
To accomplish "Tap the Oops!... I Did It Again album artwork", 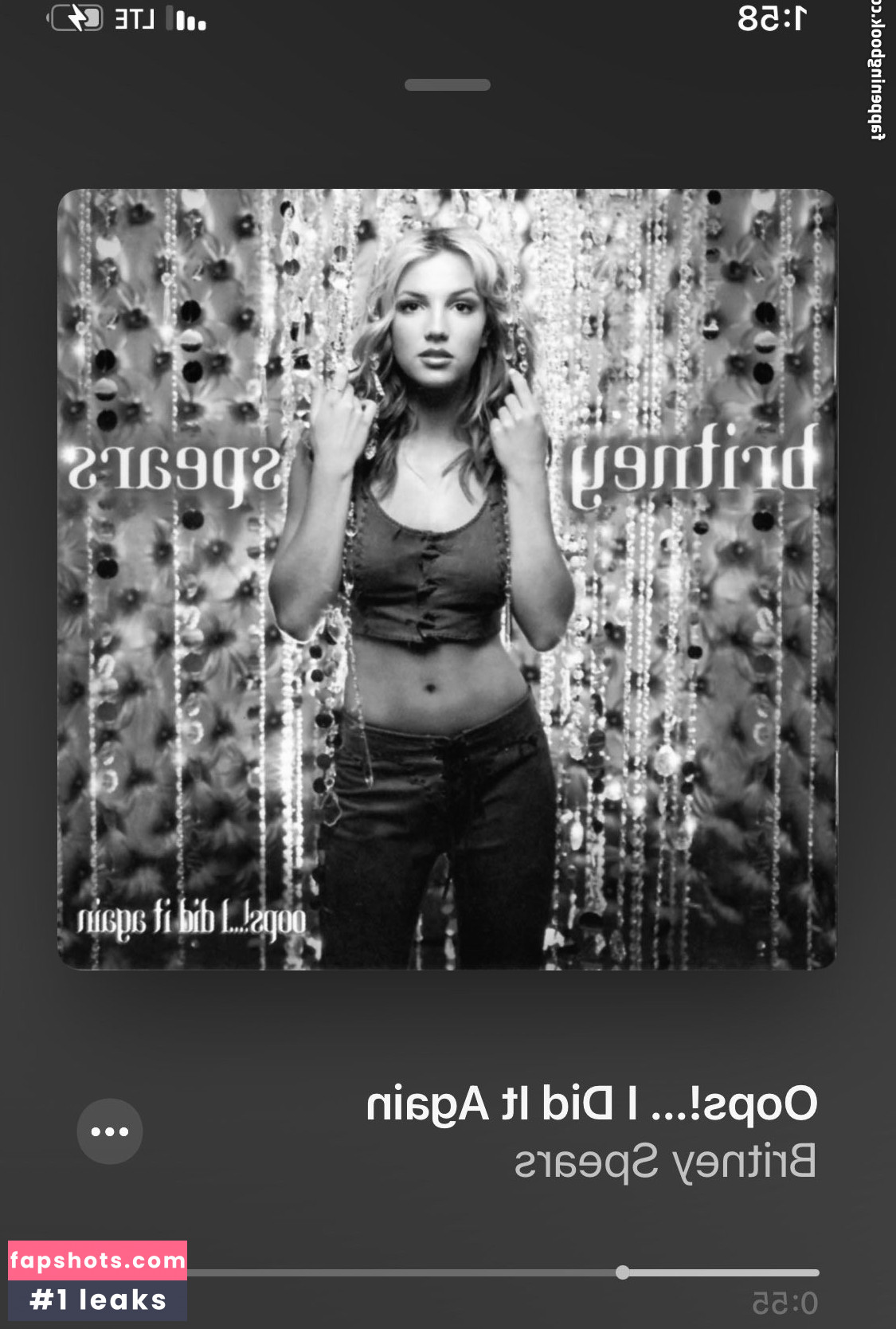I will [x=447, y=579].
